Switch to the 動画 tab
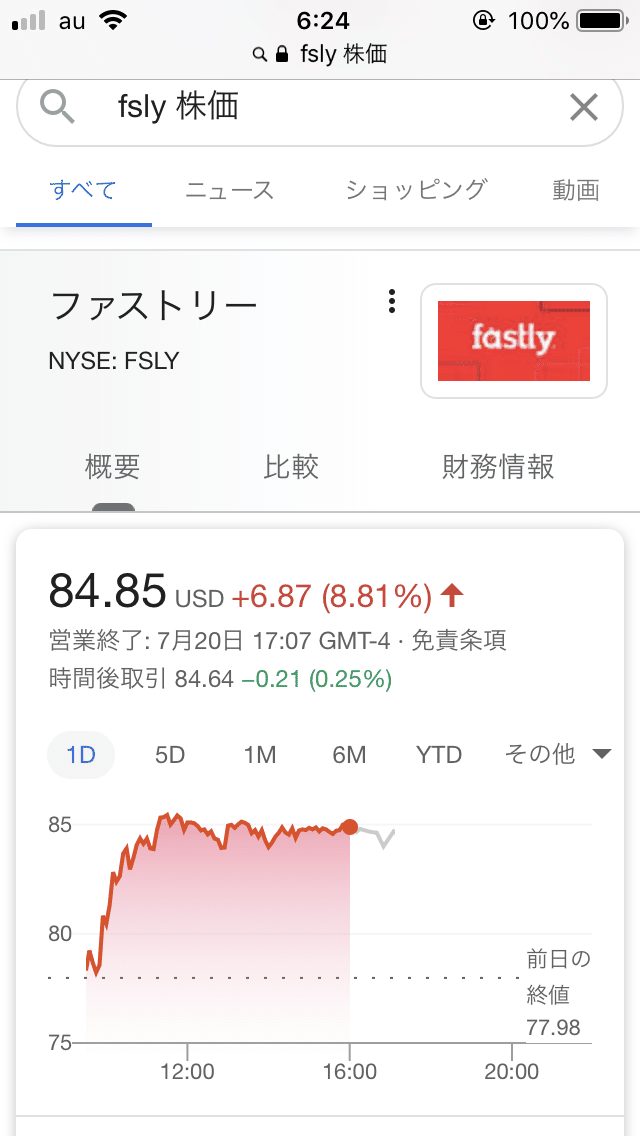 pyautogui.click(x=576, y=191)
